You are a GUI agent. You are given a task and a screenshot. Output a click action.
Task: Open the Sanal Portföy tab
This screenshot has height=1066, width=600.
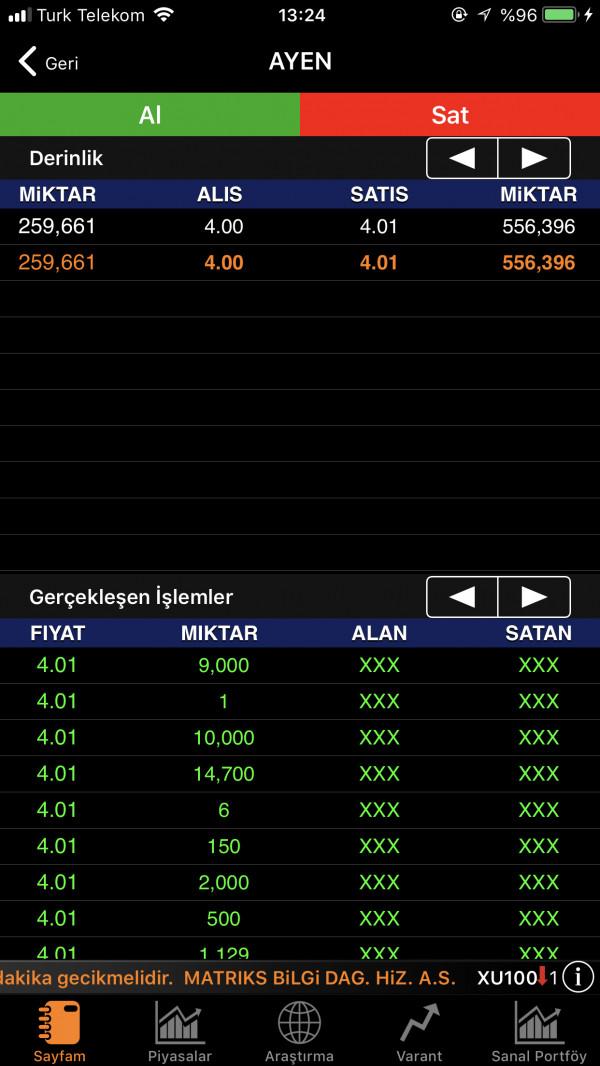point(539,1032)
